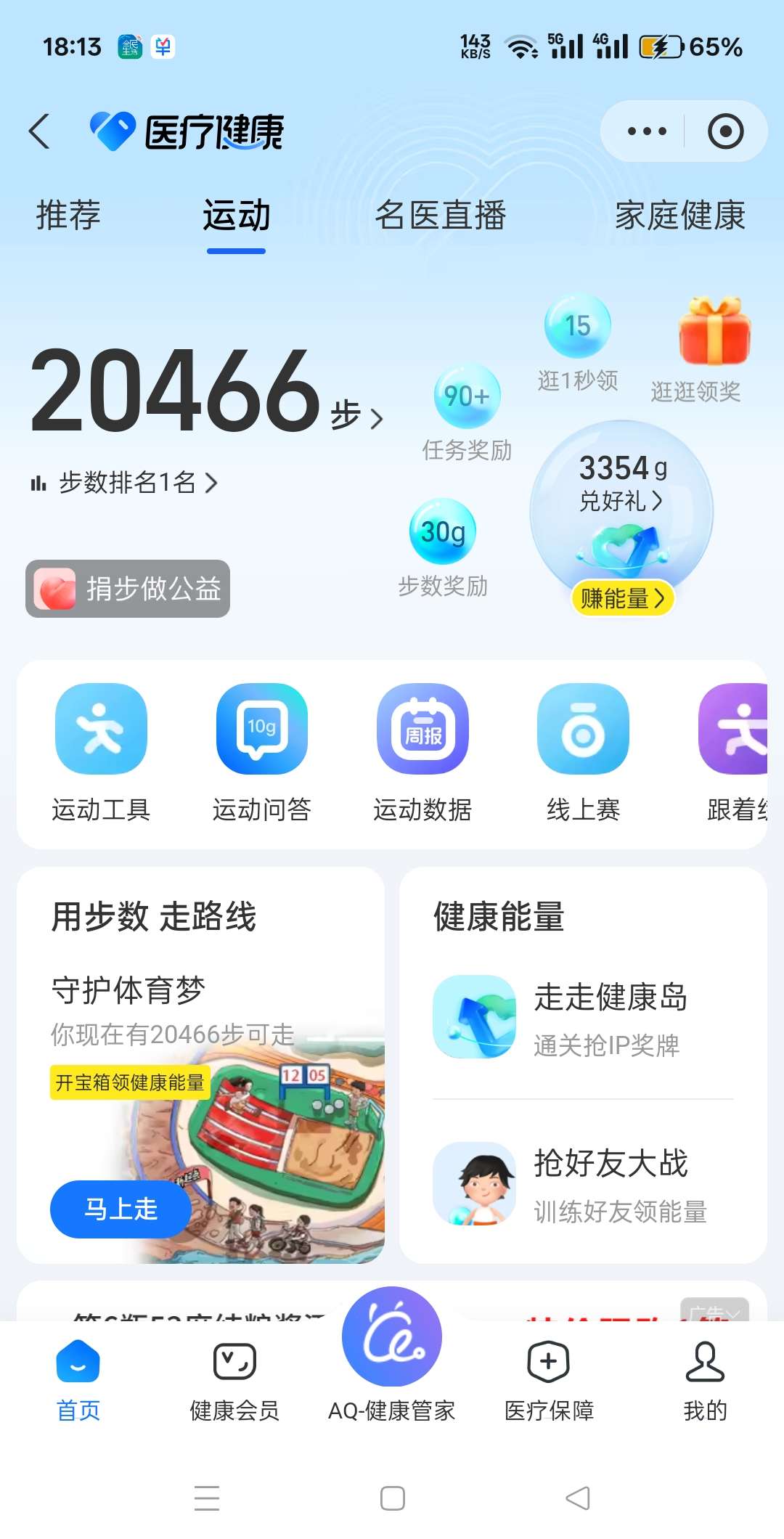Viewport: 784px width, 1539px height.
Task: Tap the yellow 赚能量 progress badge
Action: click(622, 599)
